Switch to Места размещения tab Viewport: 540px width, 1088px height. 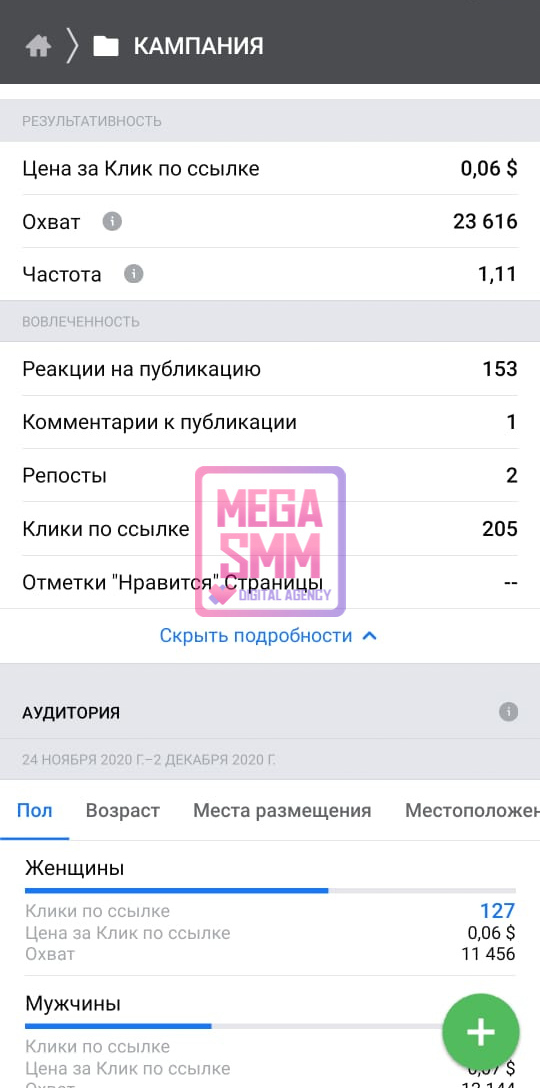282,810
